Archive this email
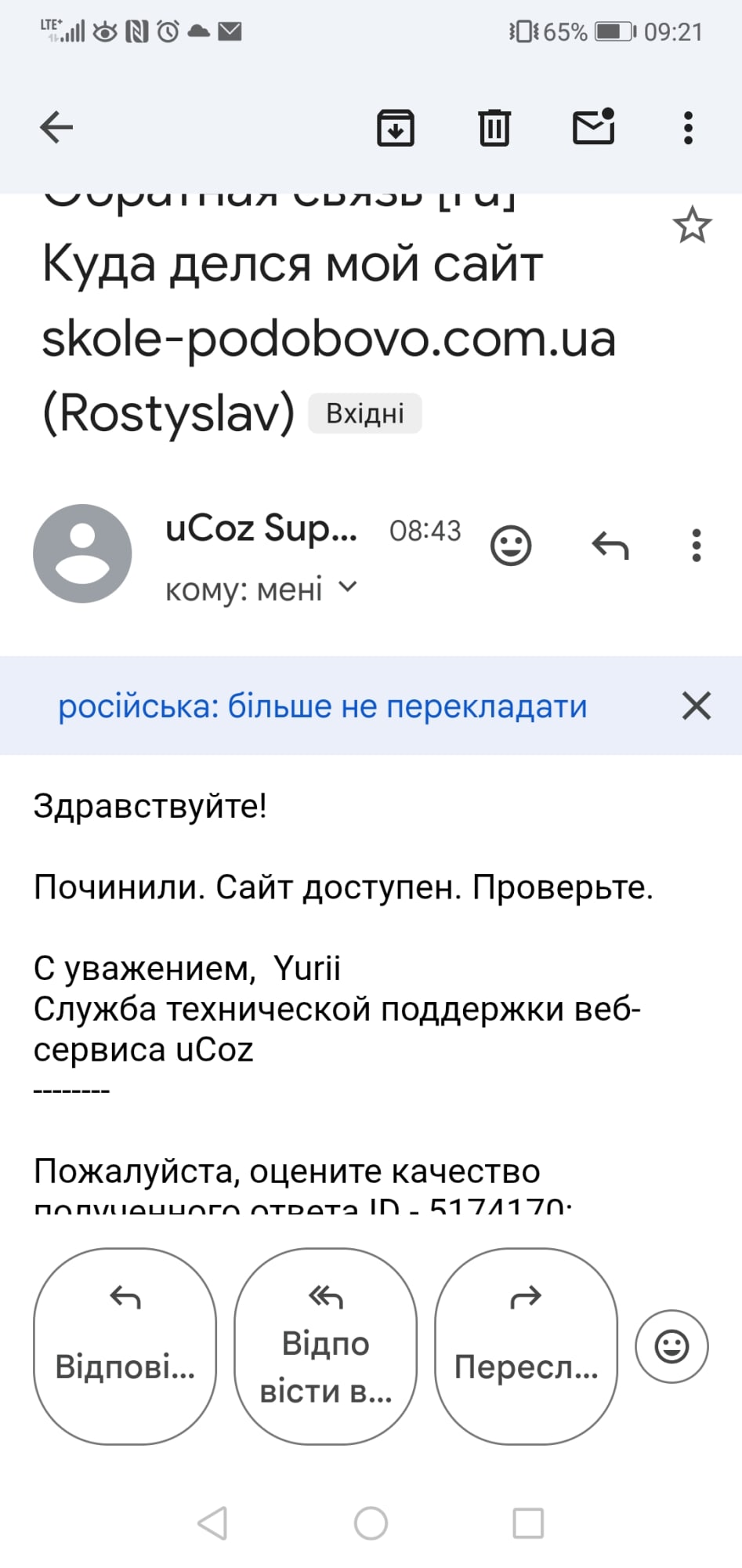The width and height of the screenshot is (742, 1568). pos(396,128)
